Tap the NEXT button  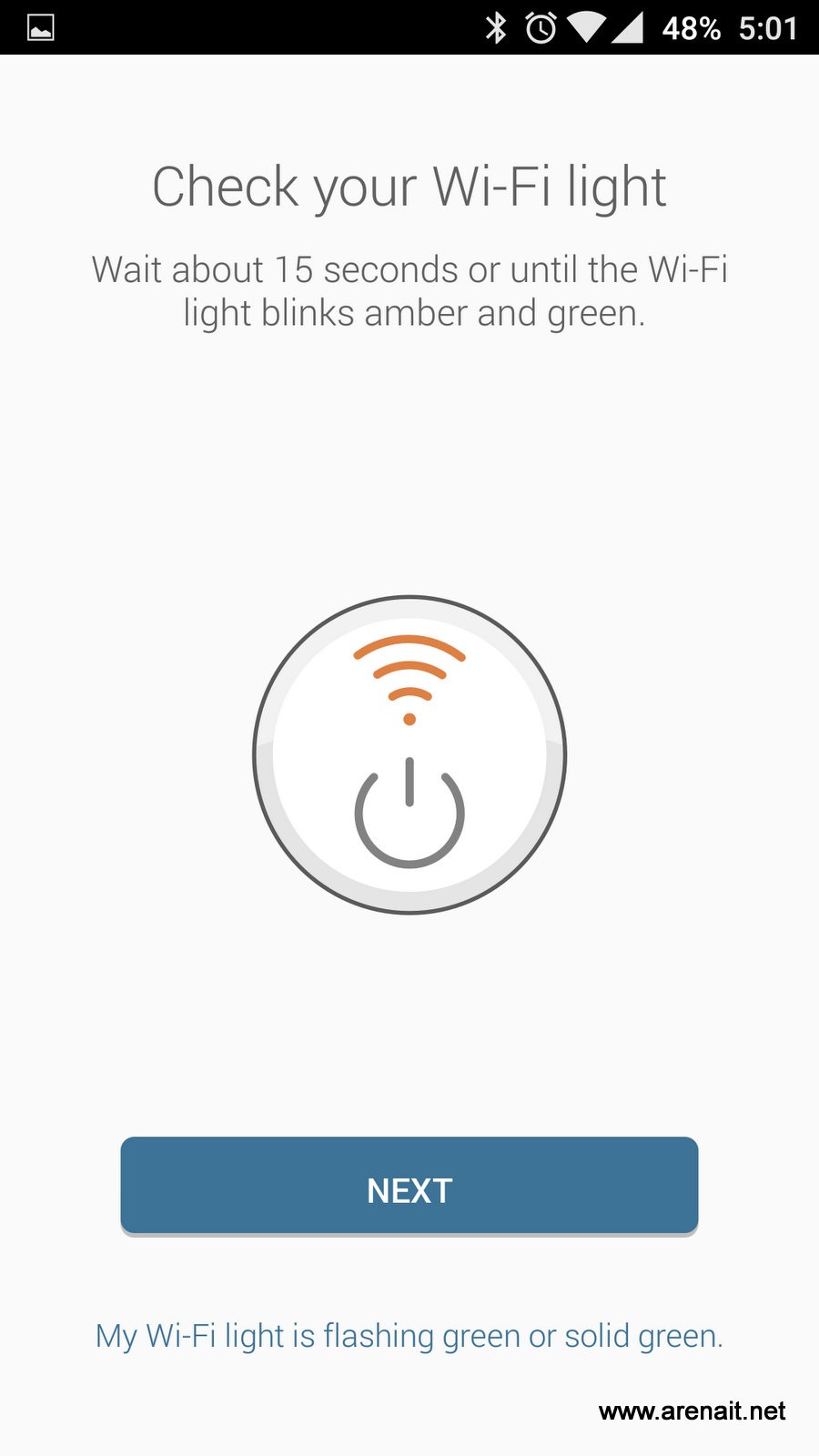tap(409, 1186)
